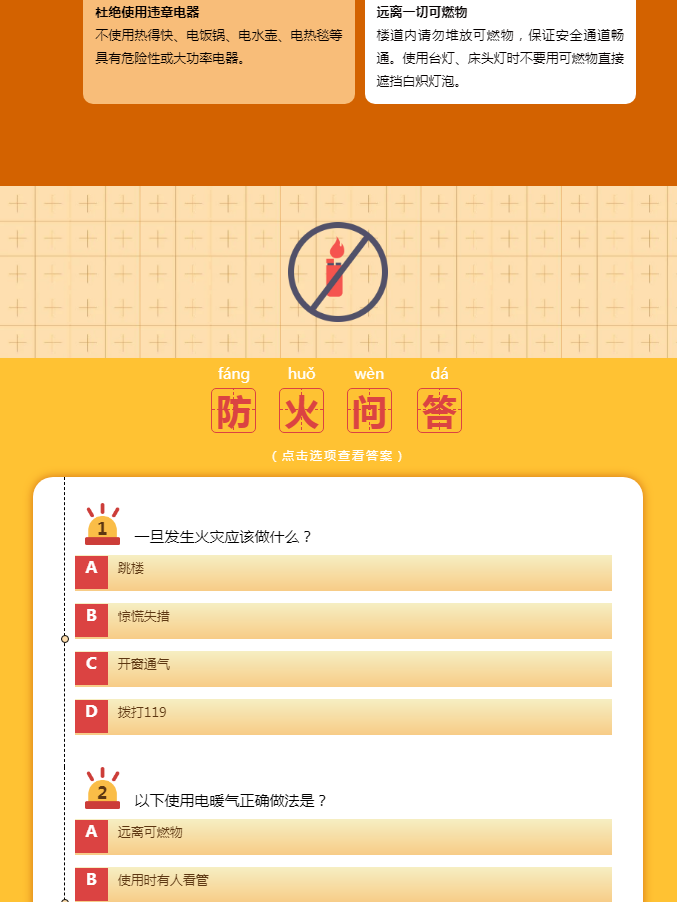Tap answer D 拨打119 in question 1
The height and width of the screenshot is (903, 679).
tap(342, 716)
